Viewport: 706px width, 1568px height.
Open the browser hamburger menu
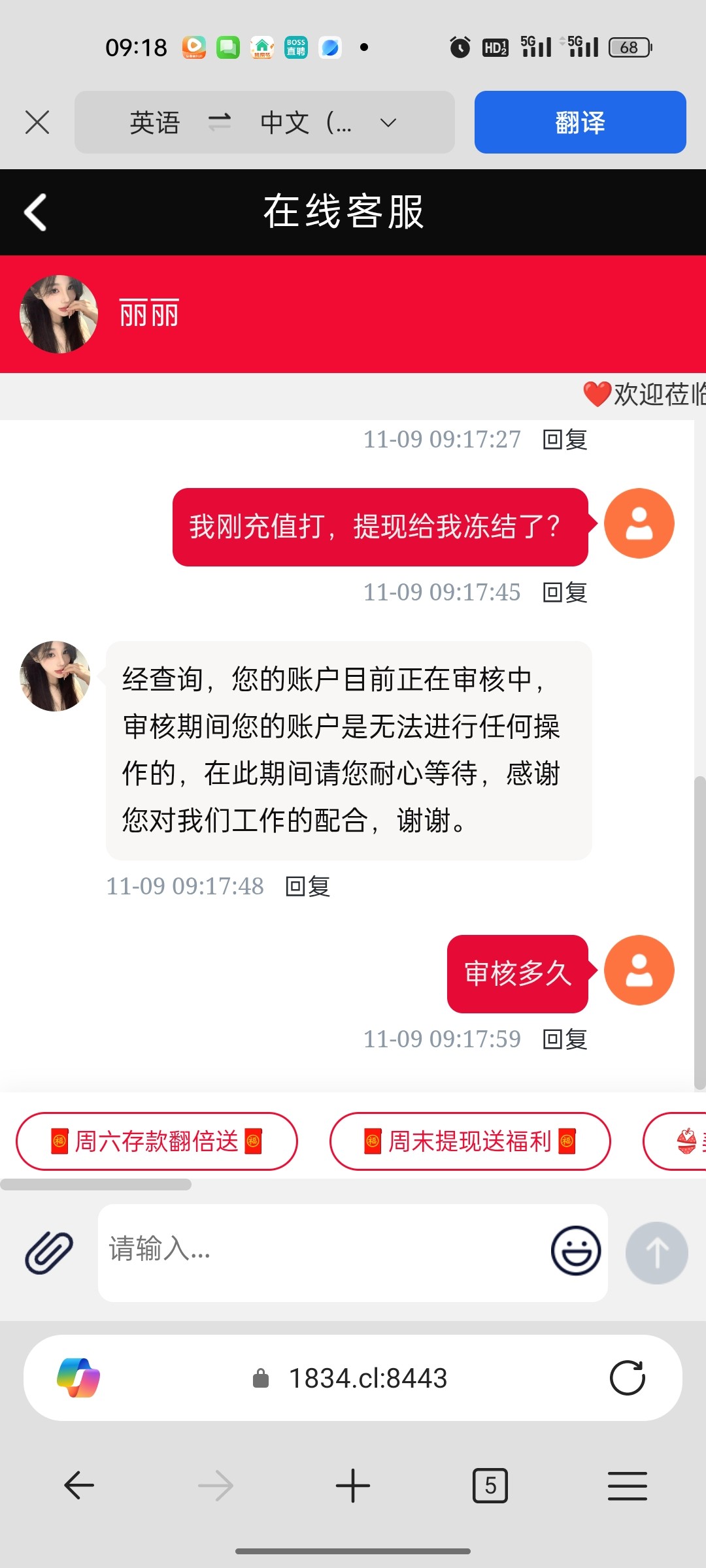627,1486
